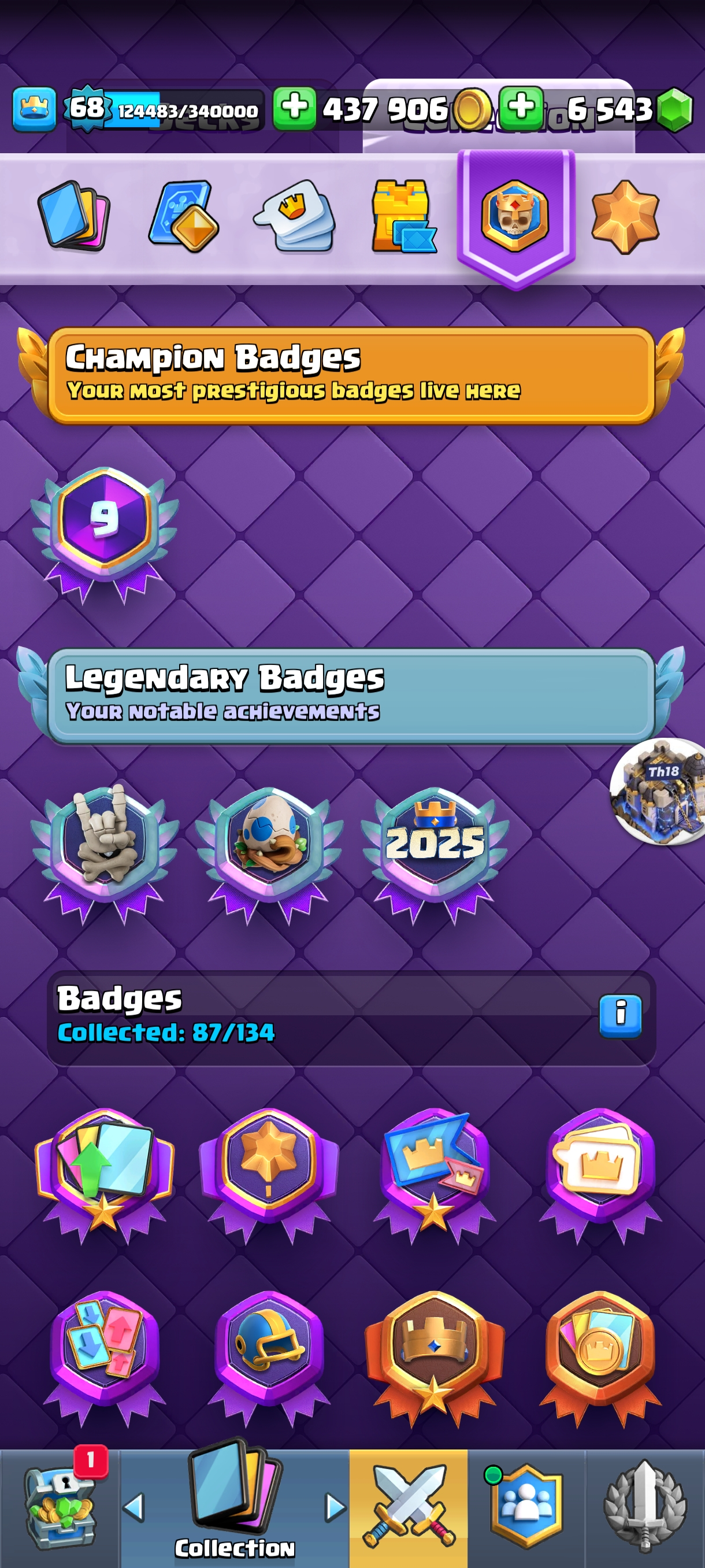705x1568 pixels.
Task: Open the tower skins tab
Action: [x=403, y=216]
